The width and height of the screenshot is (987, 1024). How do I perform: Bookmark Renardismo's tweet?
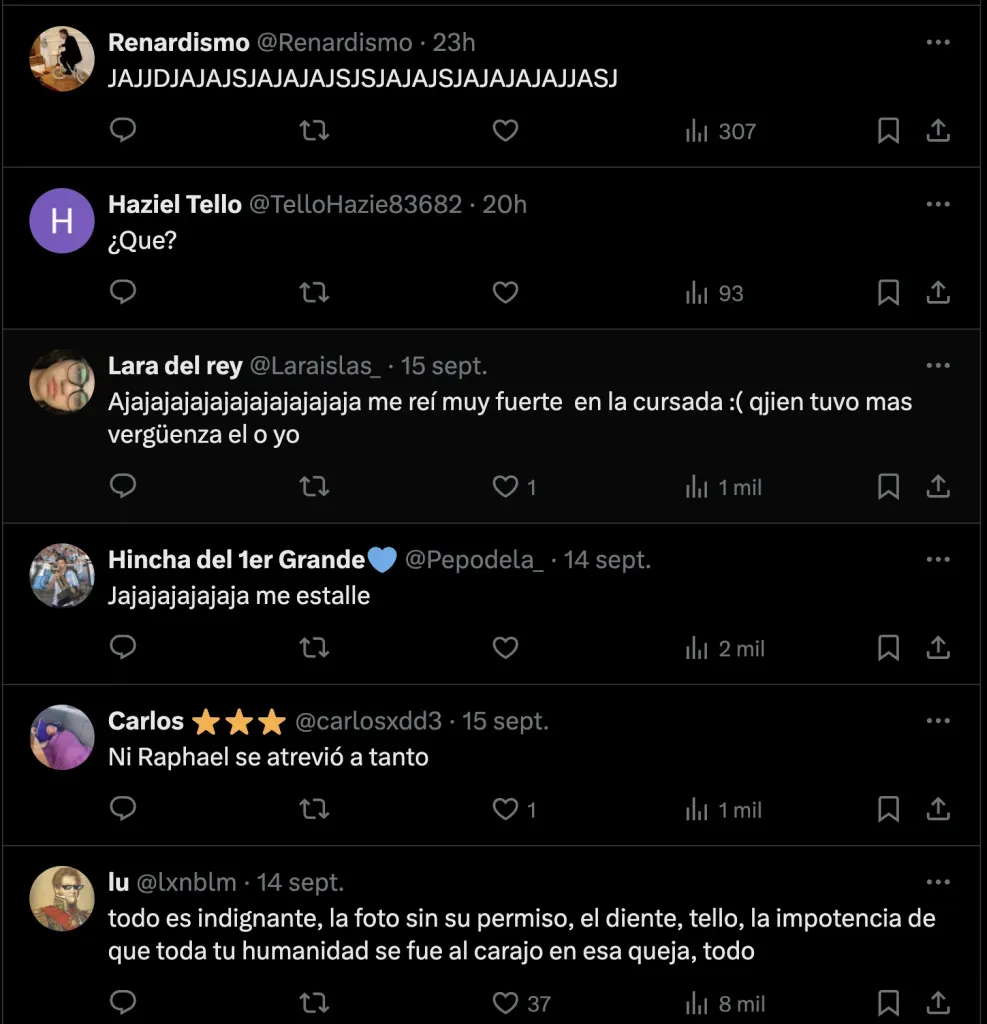coord(888,130)
